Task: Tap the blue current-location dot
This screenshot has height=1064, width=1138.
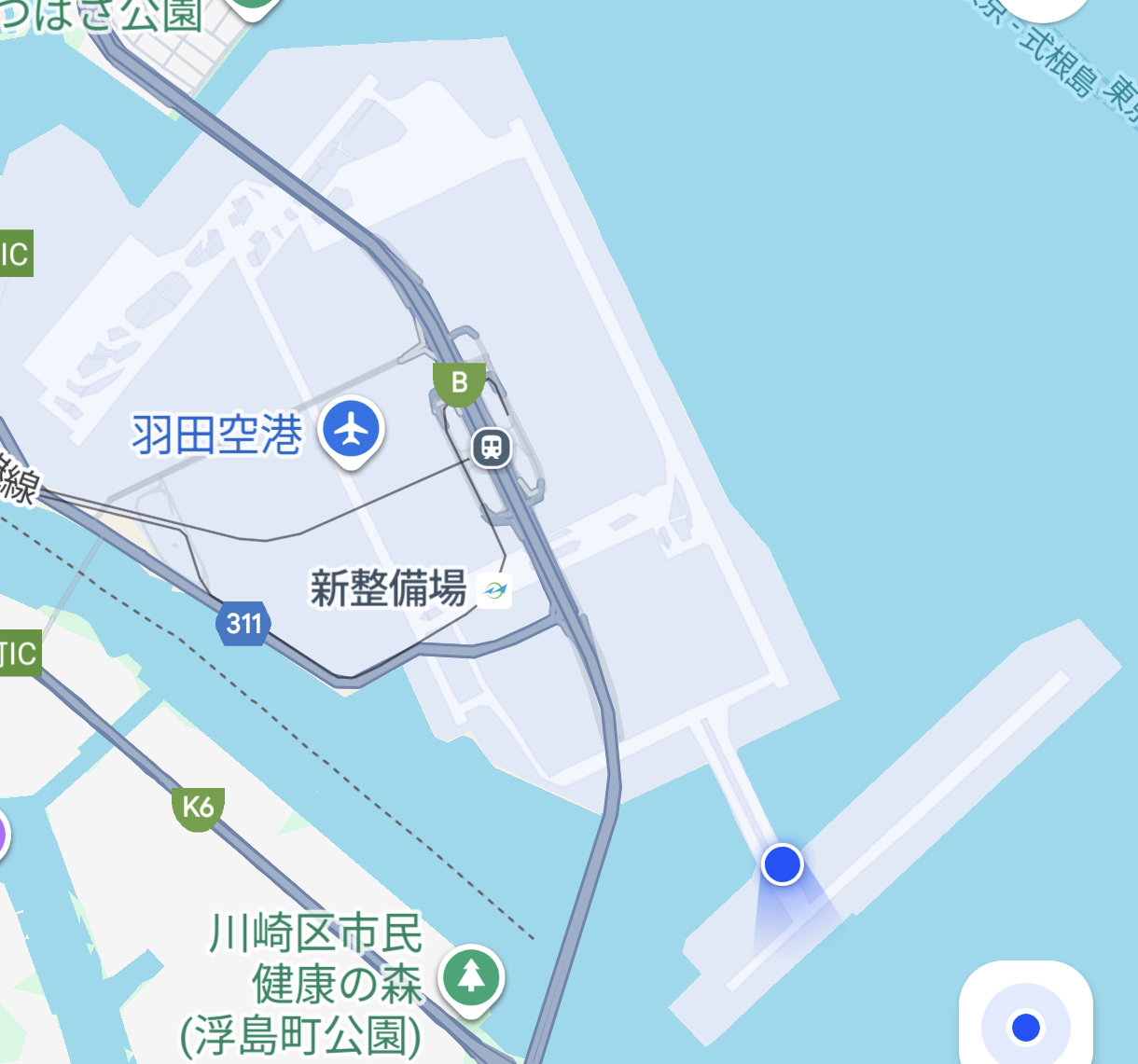Action: (x=783, y=864)
